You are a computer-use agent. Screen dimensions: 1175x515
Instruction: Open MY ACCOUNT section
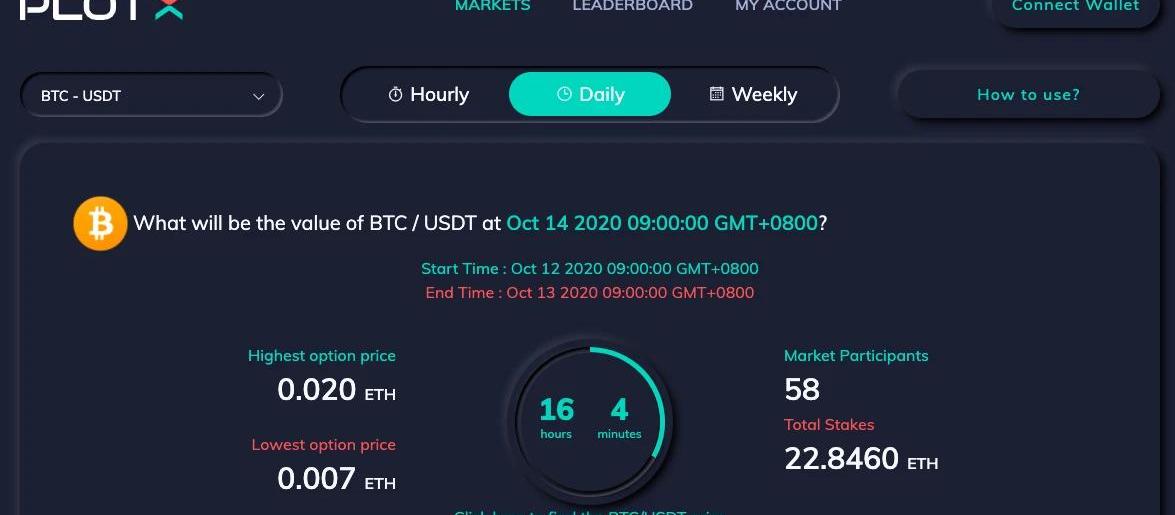click(x=788, y=6)
